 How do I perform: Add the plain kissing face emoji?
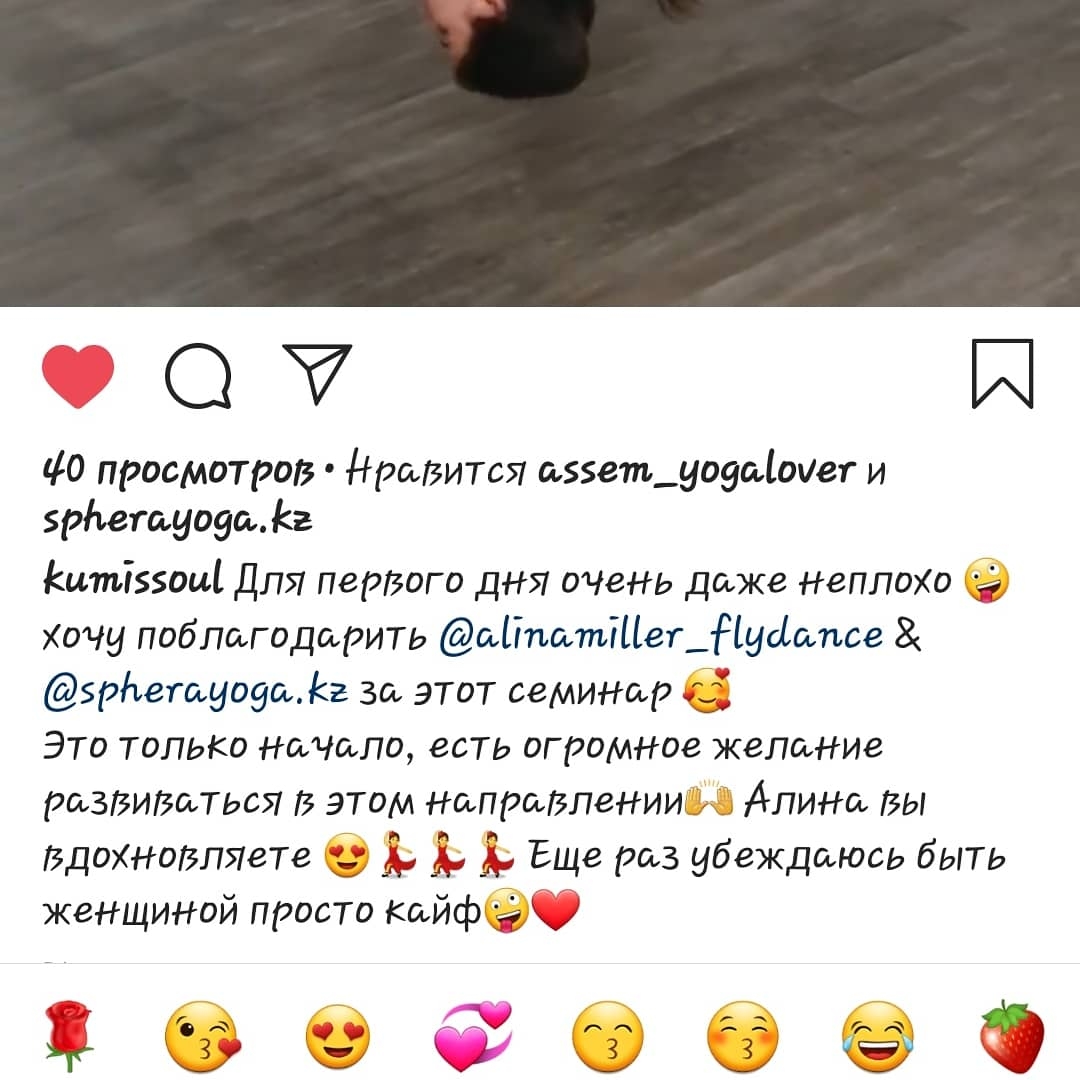(607, 1037)
